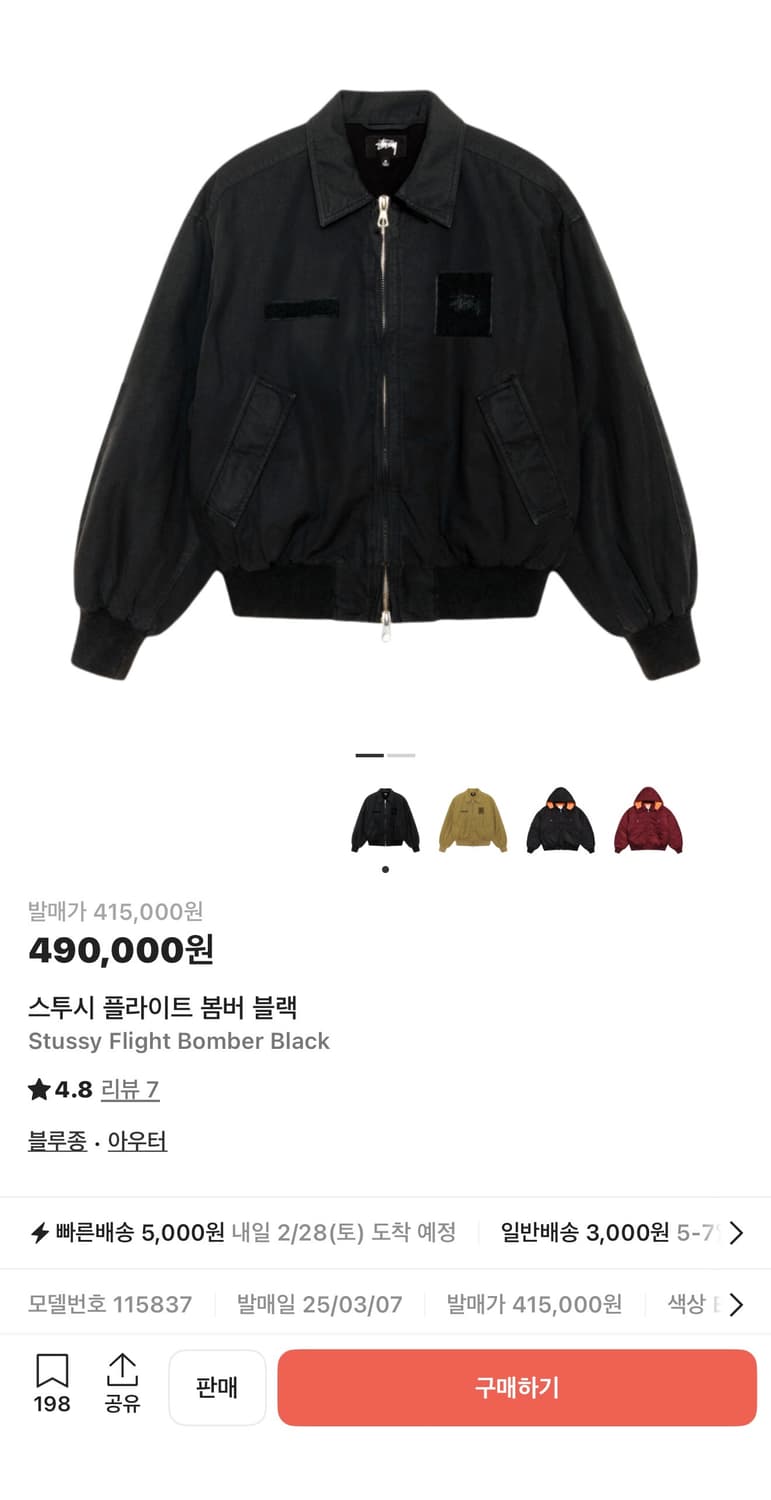Screen dimensions: 771x1500
Task: Select the second image indicator bar
Action: click(x=399, y=755)
